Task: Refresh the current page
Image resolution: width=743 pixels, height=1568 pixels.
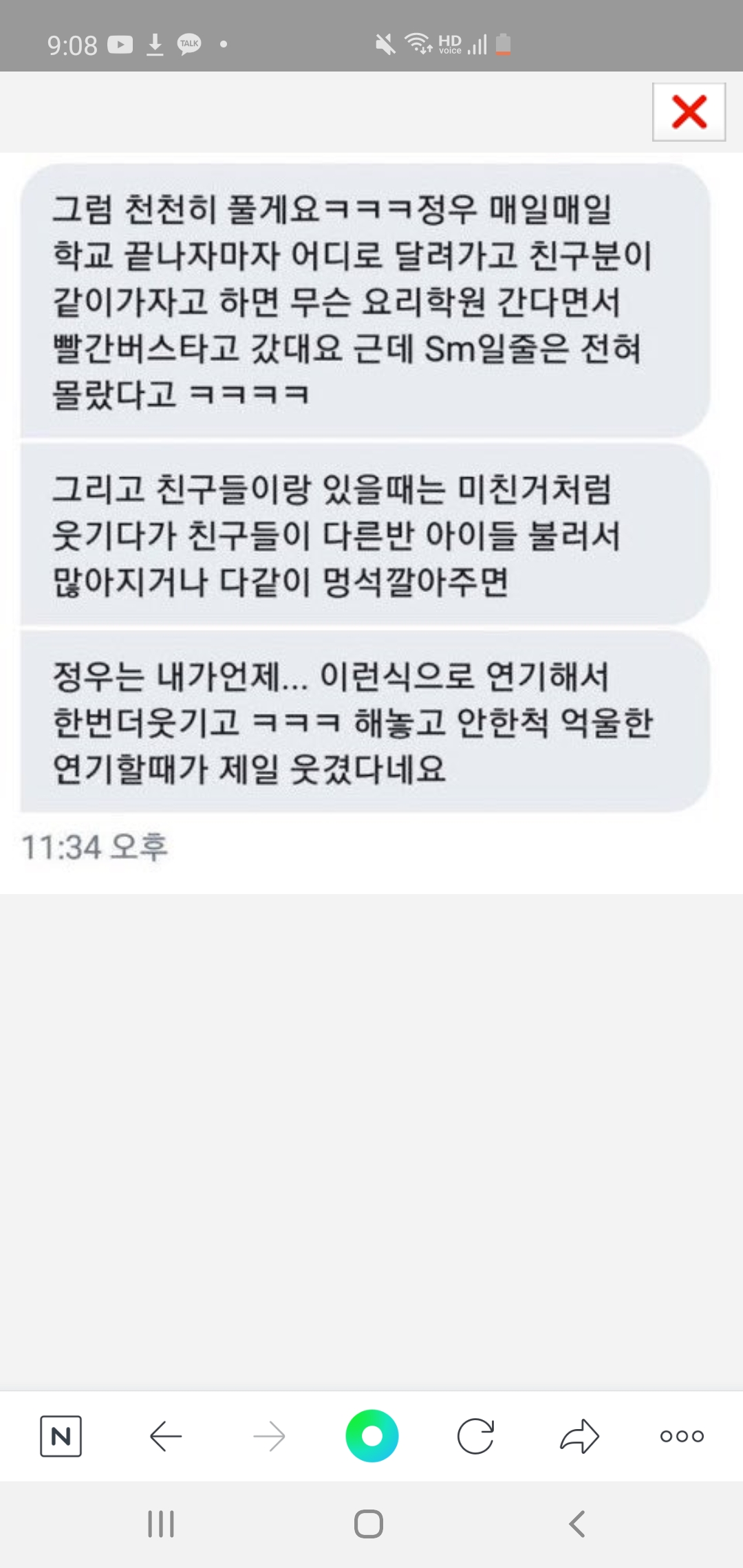Action: 475,1435
